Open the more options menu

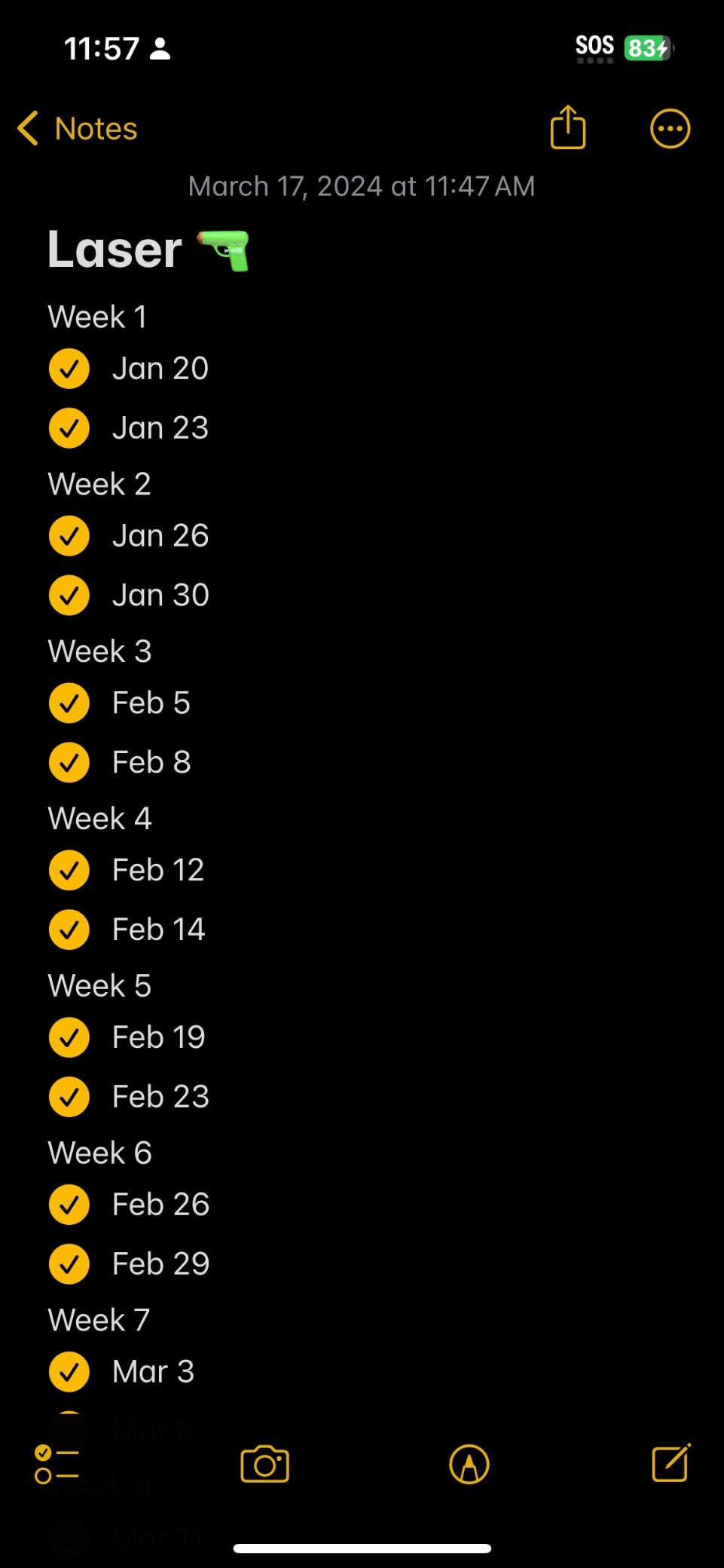pyautogui.click(x=670, y=129)
